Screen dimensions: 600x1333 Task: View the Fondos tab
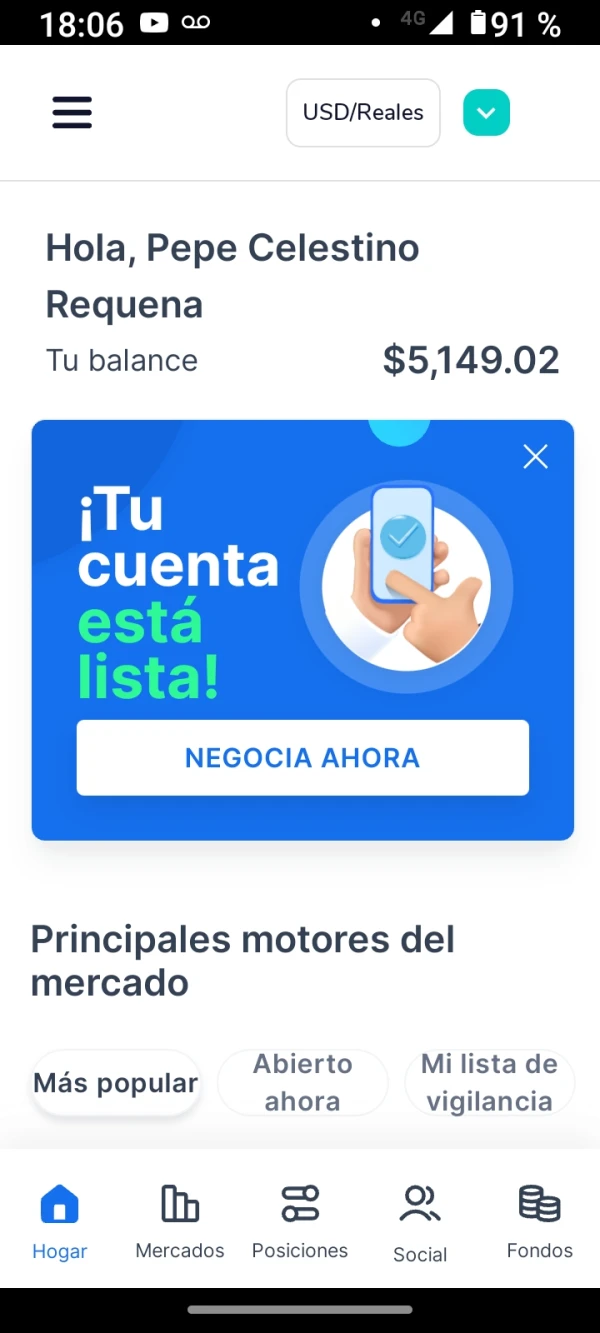[540, 1220]
